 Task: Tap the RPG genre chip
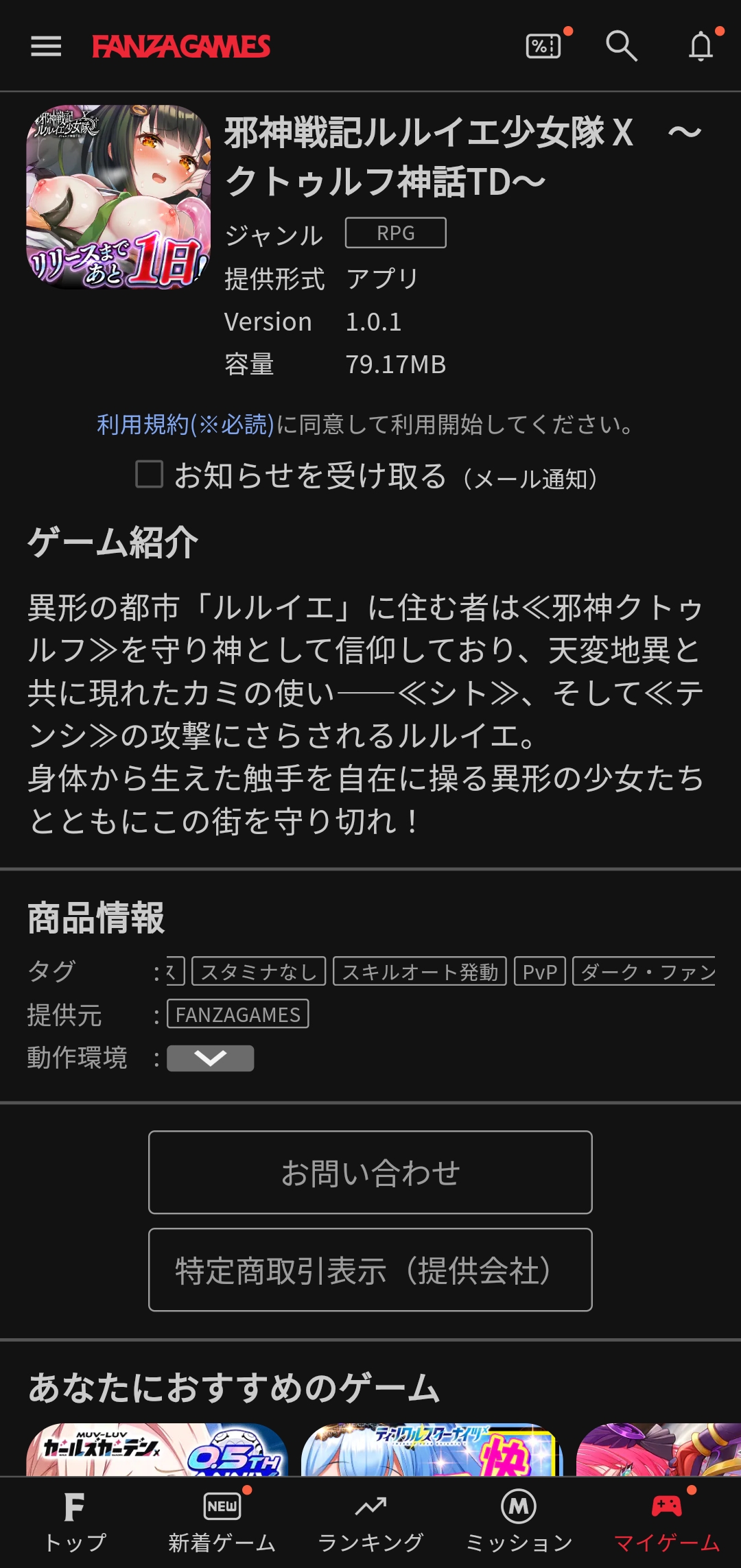(x=395, y=233)
